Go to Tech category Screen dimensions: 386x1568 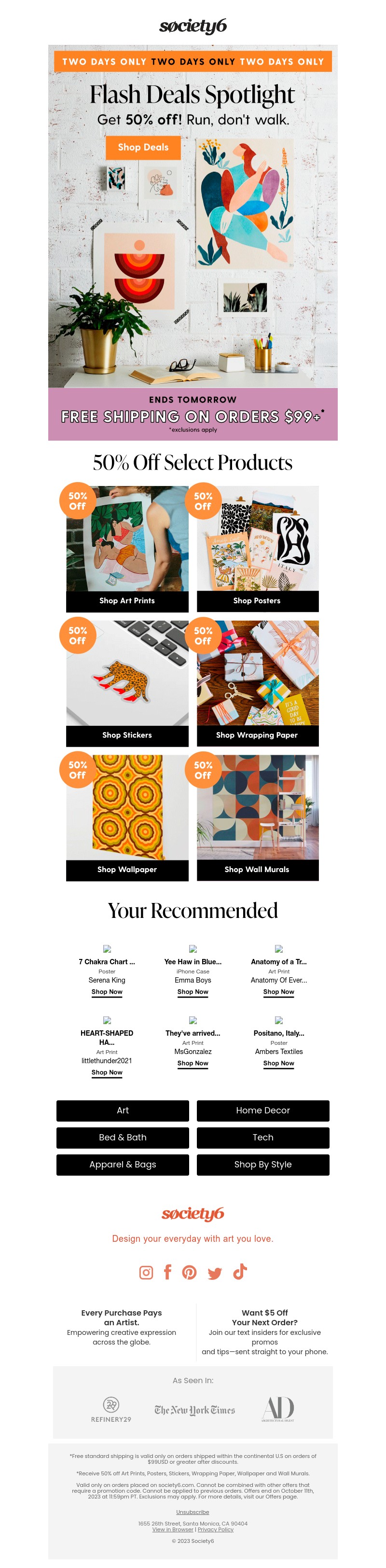coord(262,1137)
